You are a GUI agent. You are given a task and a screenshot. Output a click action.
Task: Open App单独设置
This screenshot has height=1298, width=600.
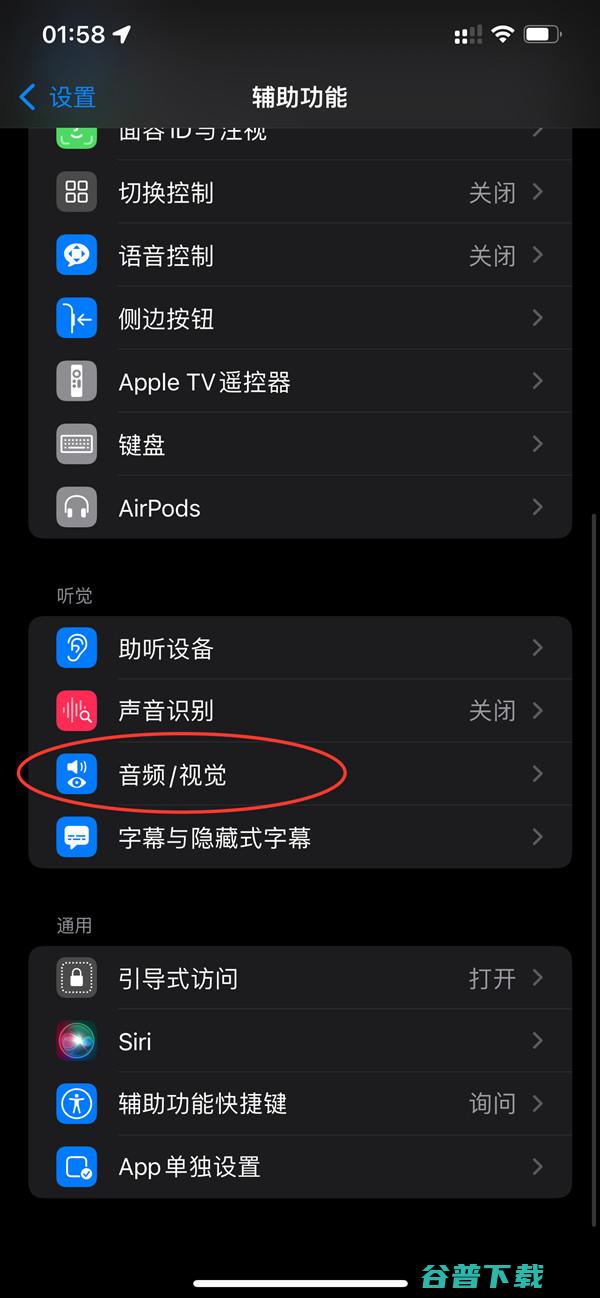click(300, 1166)
